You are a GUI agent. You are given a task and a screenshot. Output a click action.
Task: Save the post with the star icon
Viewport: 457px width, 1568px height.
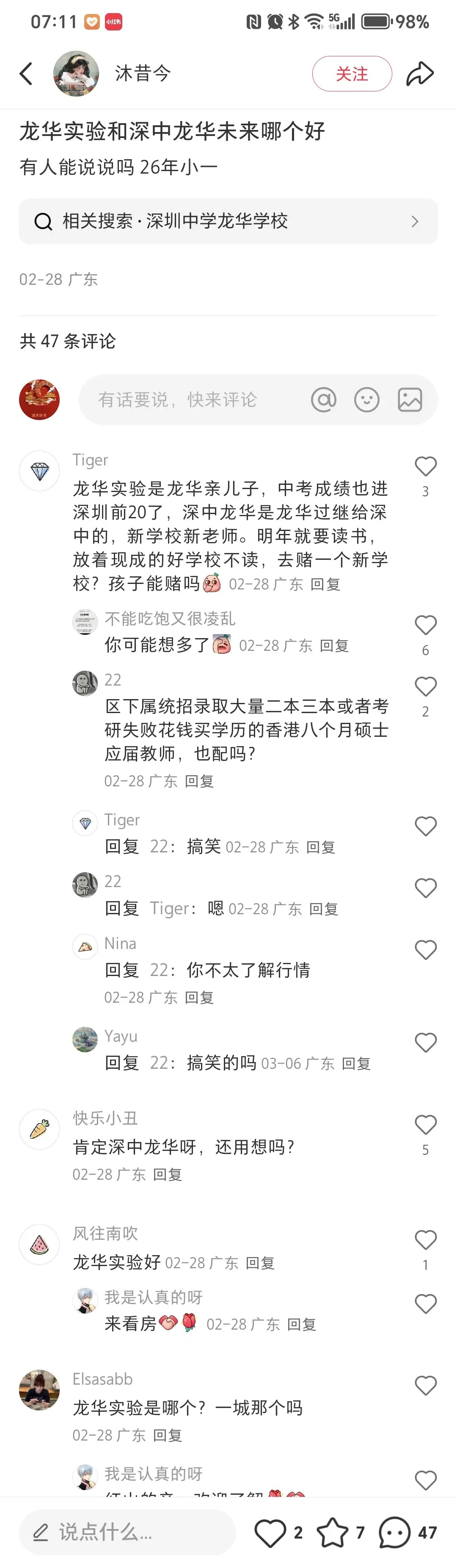[333, 1532]
